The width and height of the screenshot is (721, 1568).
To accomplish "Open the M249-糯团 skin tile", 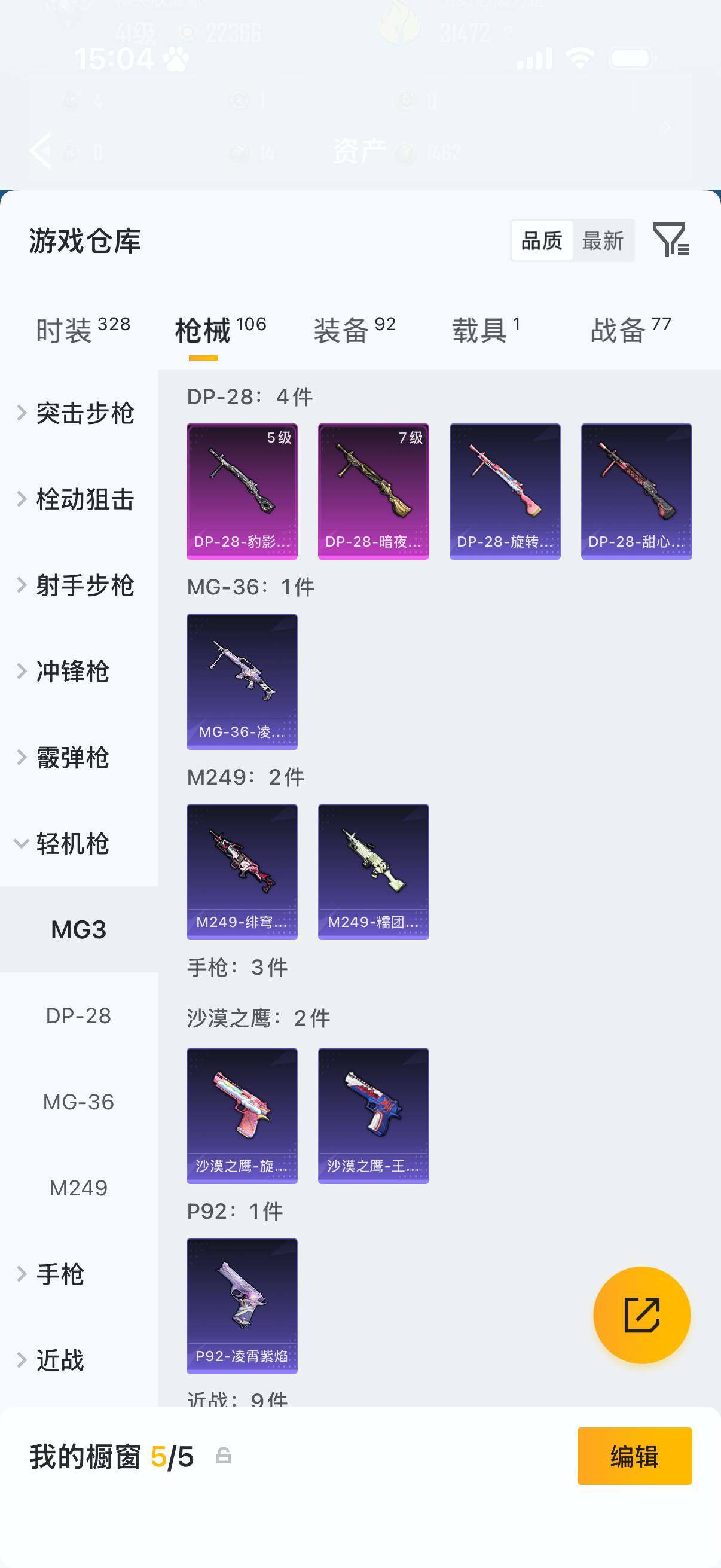I will 373,872.
